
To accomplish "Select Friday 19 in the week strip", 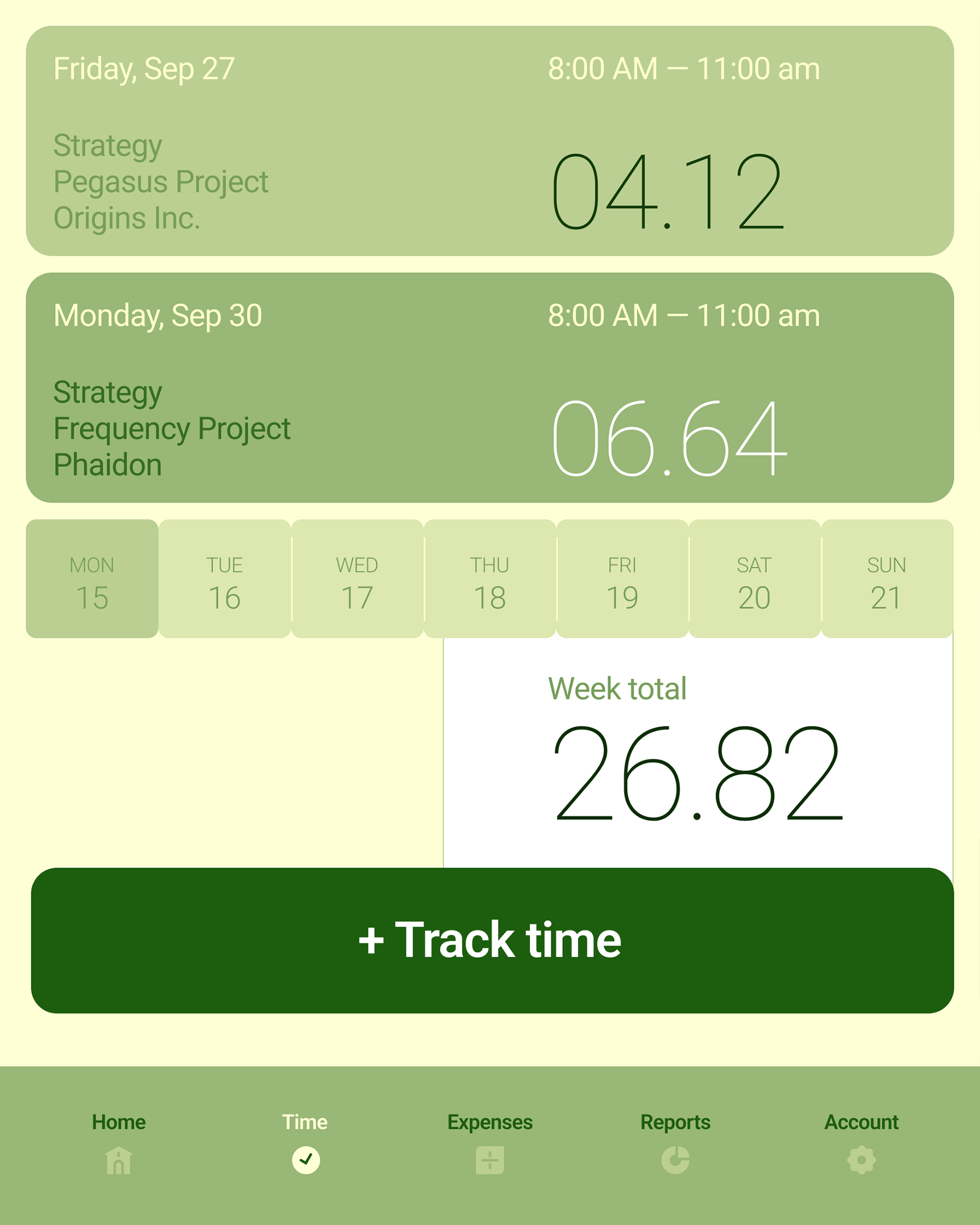I will [622, 579].
